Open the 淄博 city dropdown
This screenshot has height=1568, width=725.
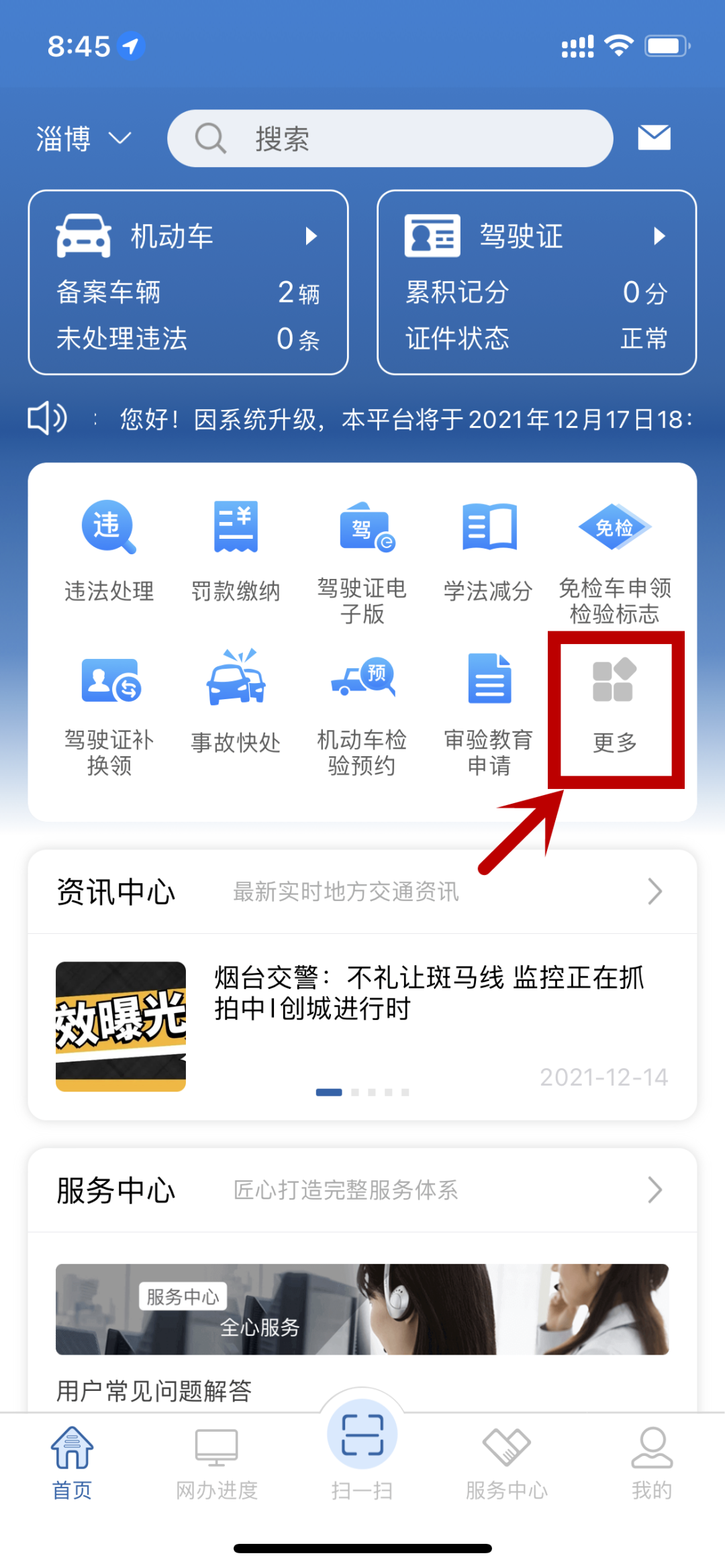tap(83, 139)
